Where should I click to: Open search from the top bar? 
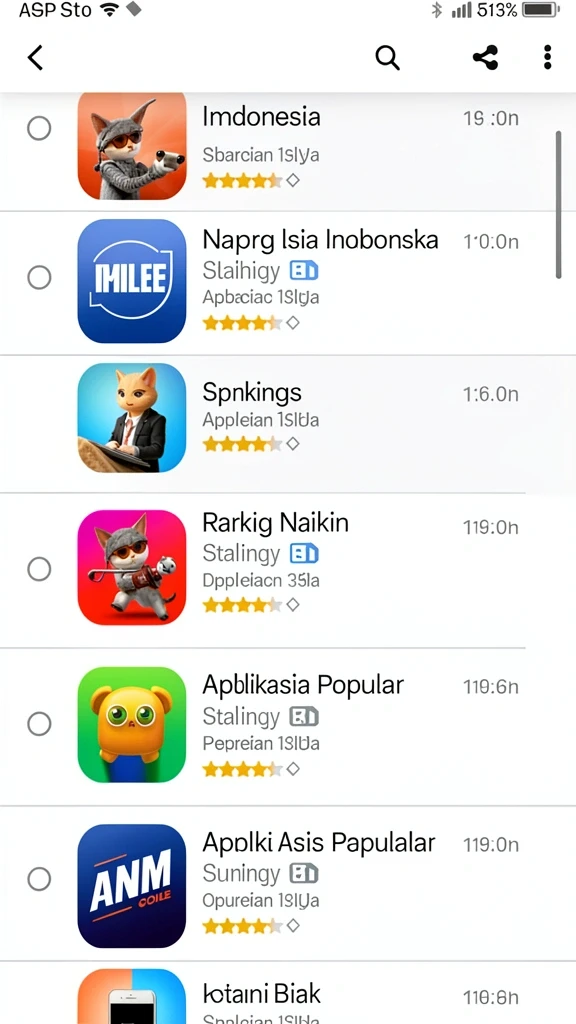pyautogui.click(x=387, y=57)
